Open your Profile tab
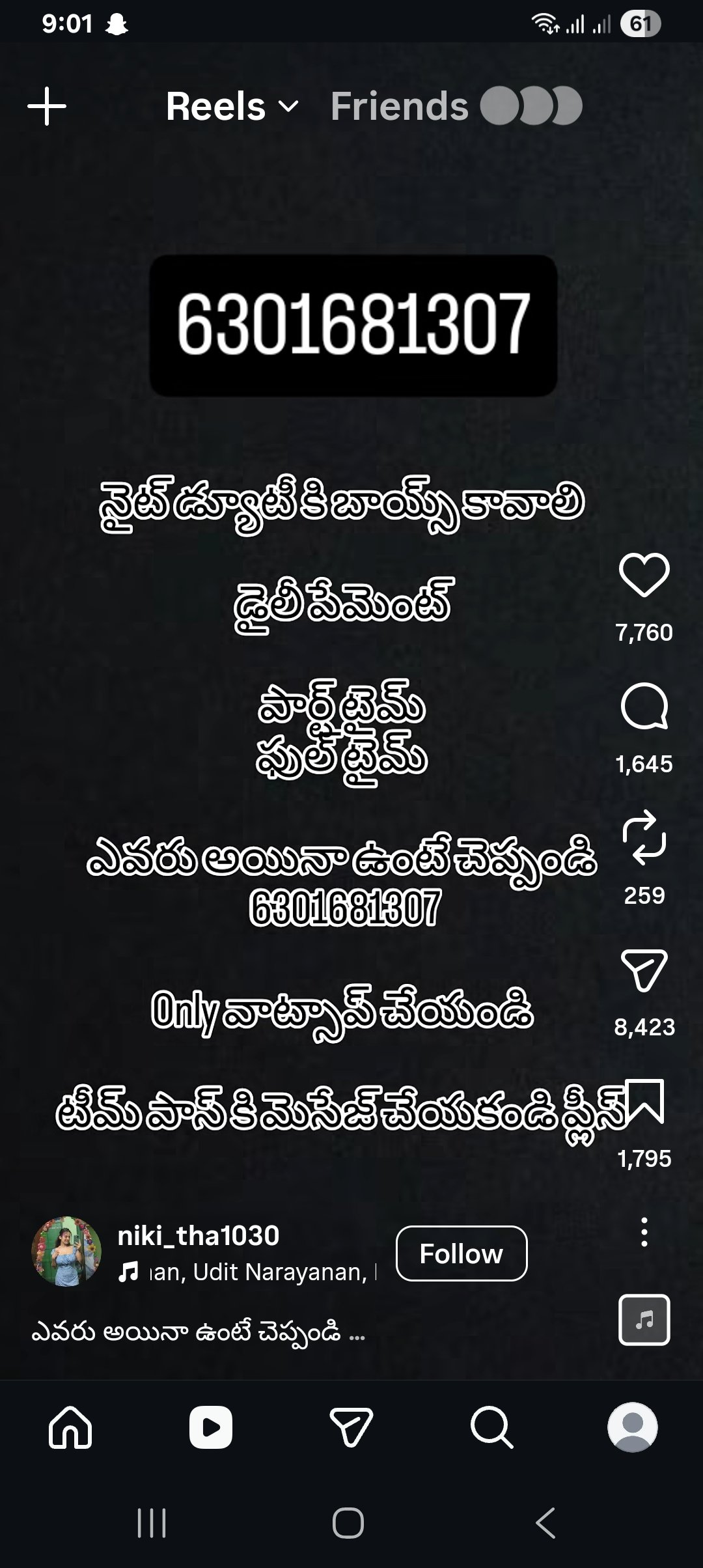 pos(632,1427)
